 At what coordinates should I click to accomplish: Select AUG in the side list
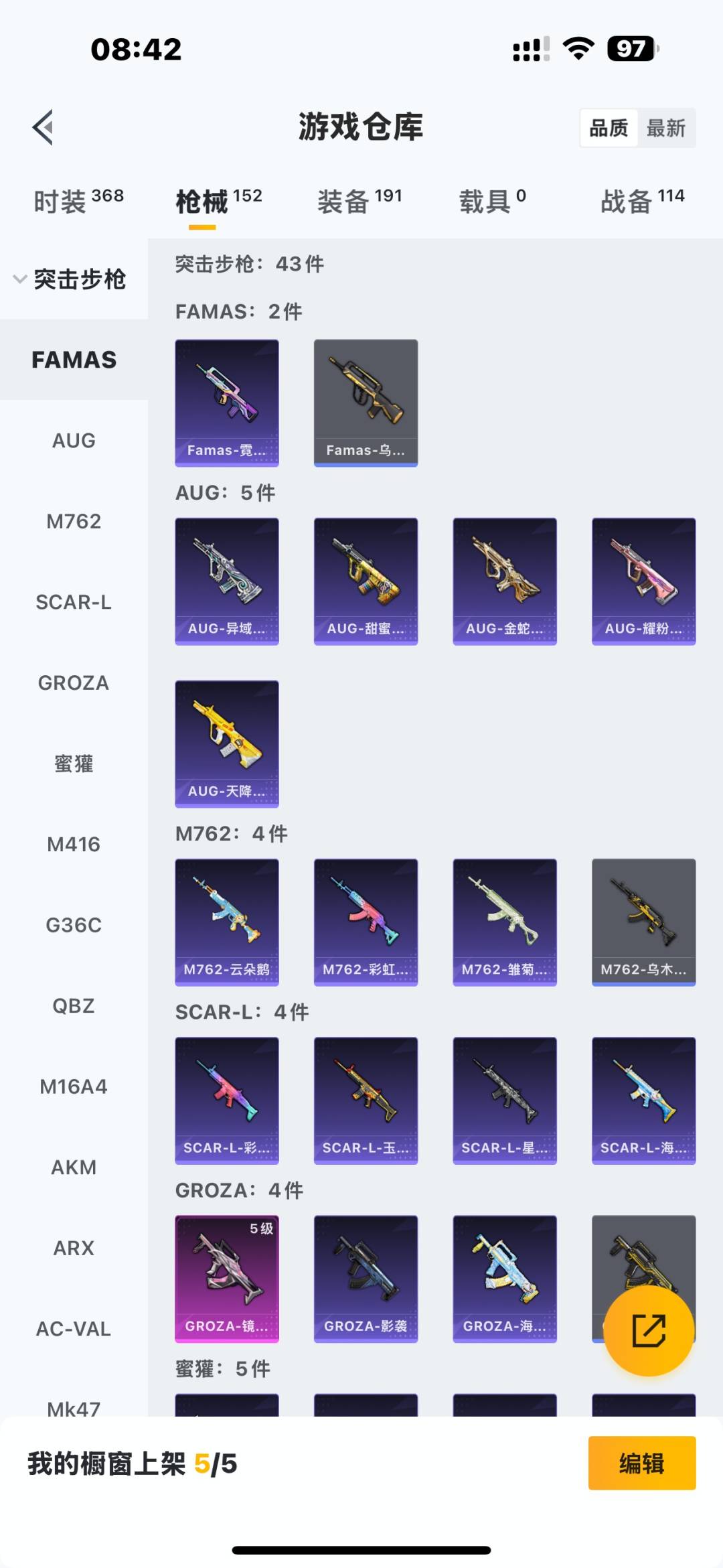[74, 441]
